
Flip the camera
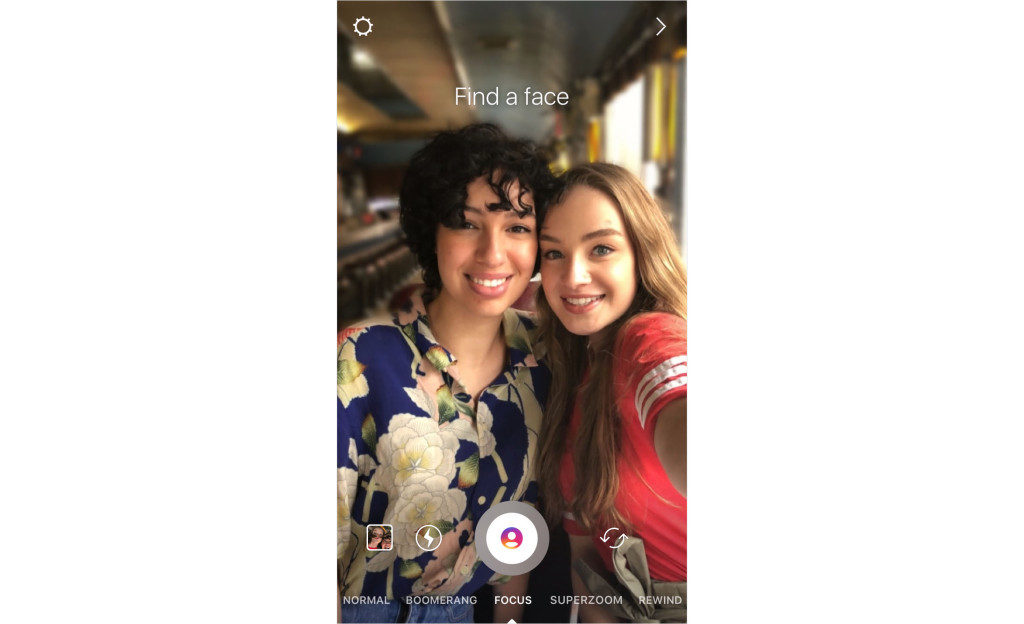coord(613,538)
